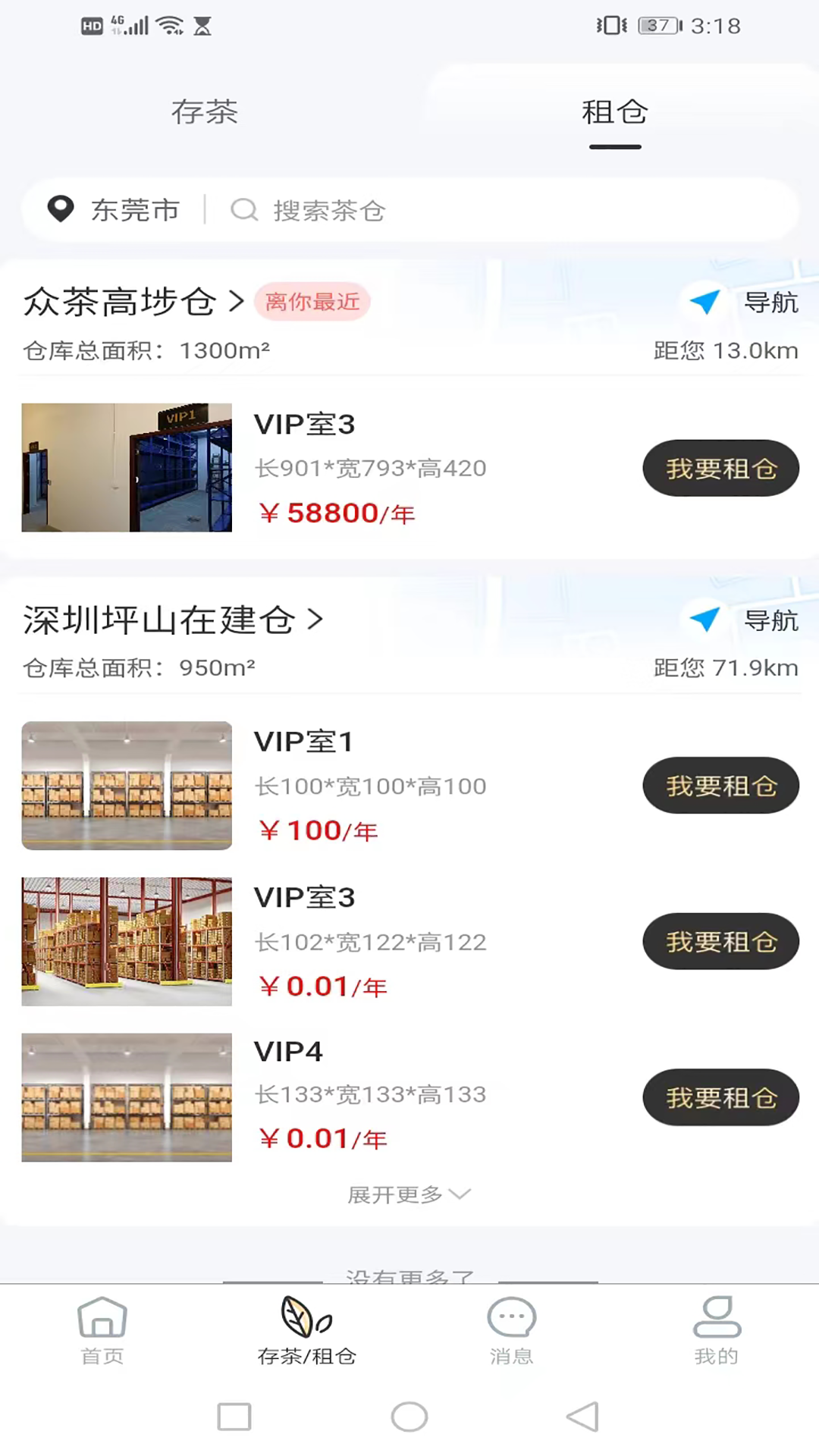Rent VIP室3 sized 长102*宽122*高122
Screen dimensions: 819x1456
click(720, 941)
